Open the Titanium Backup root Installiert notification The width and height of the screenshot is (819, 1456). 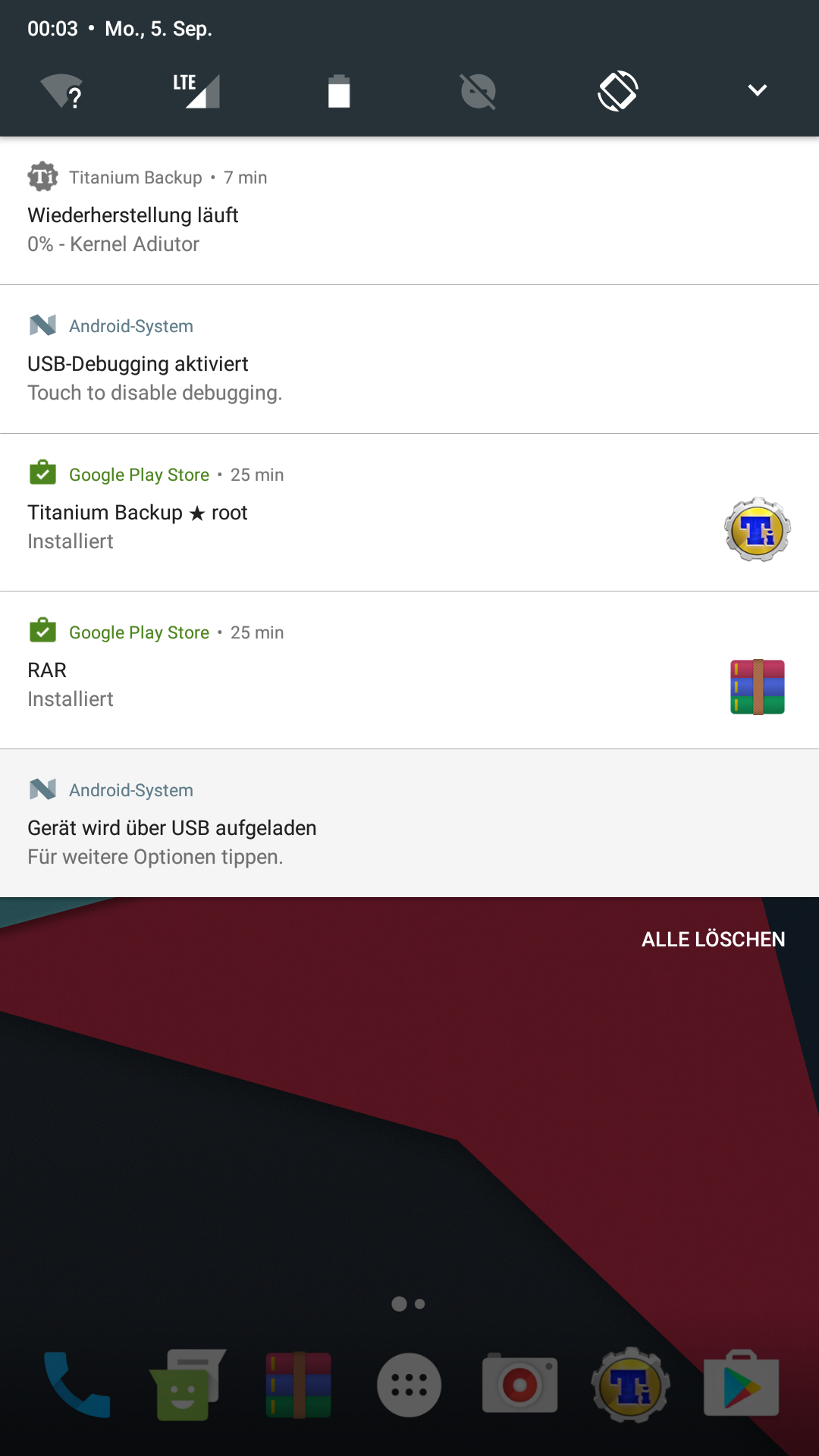tap(409, 513)
